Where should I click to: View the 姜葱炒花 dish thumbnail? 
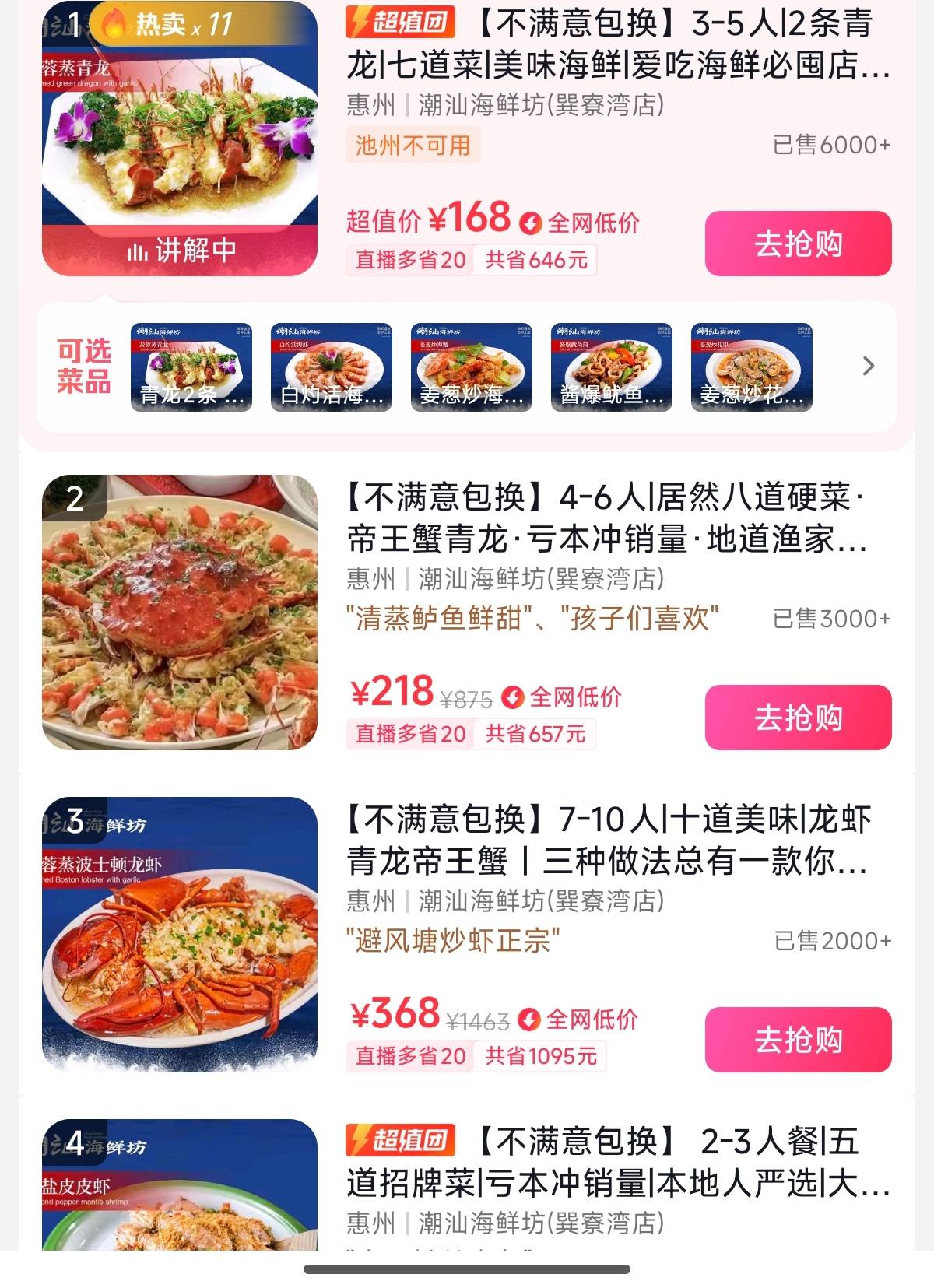752,367
